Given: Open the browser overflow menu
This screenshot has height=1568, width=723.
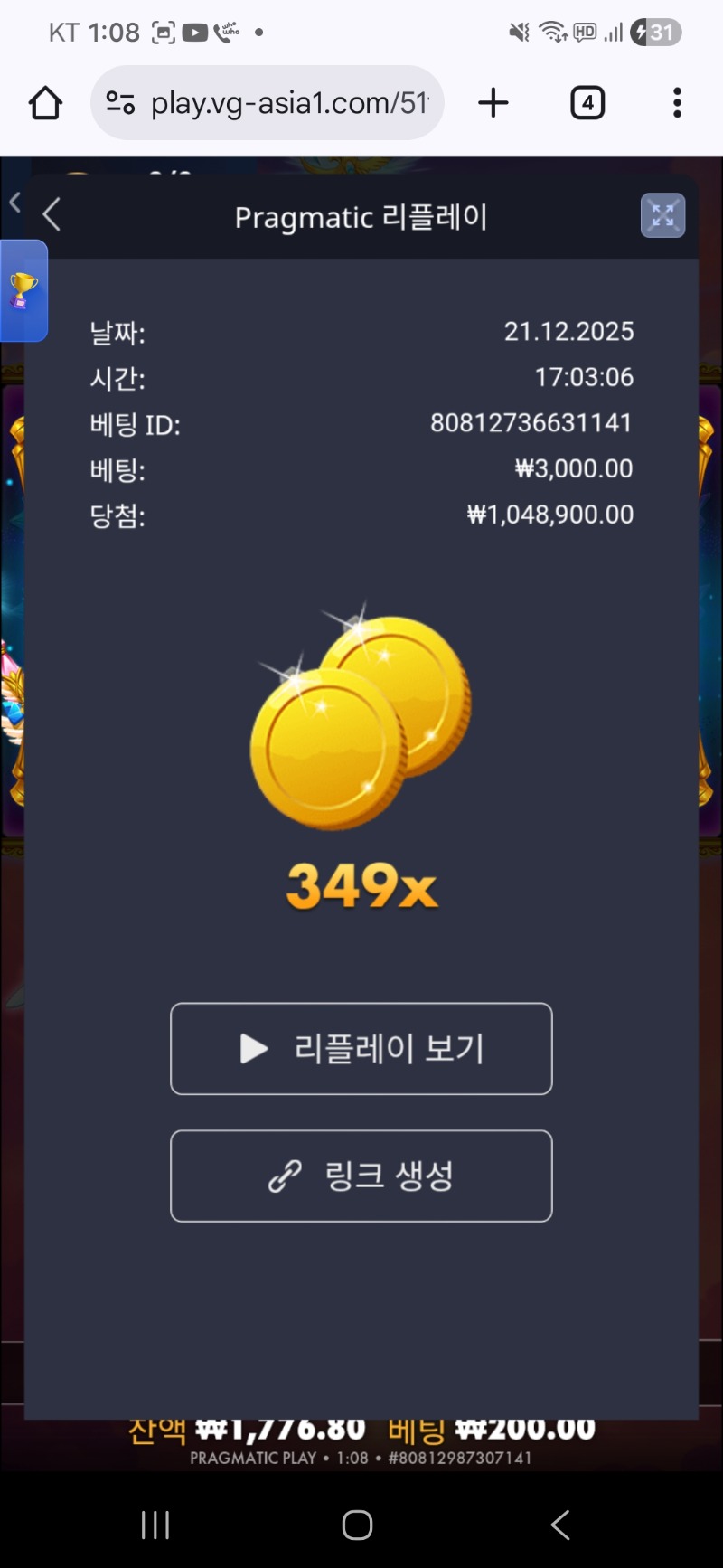Looking at the screenshot, I should 677,103.
